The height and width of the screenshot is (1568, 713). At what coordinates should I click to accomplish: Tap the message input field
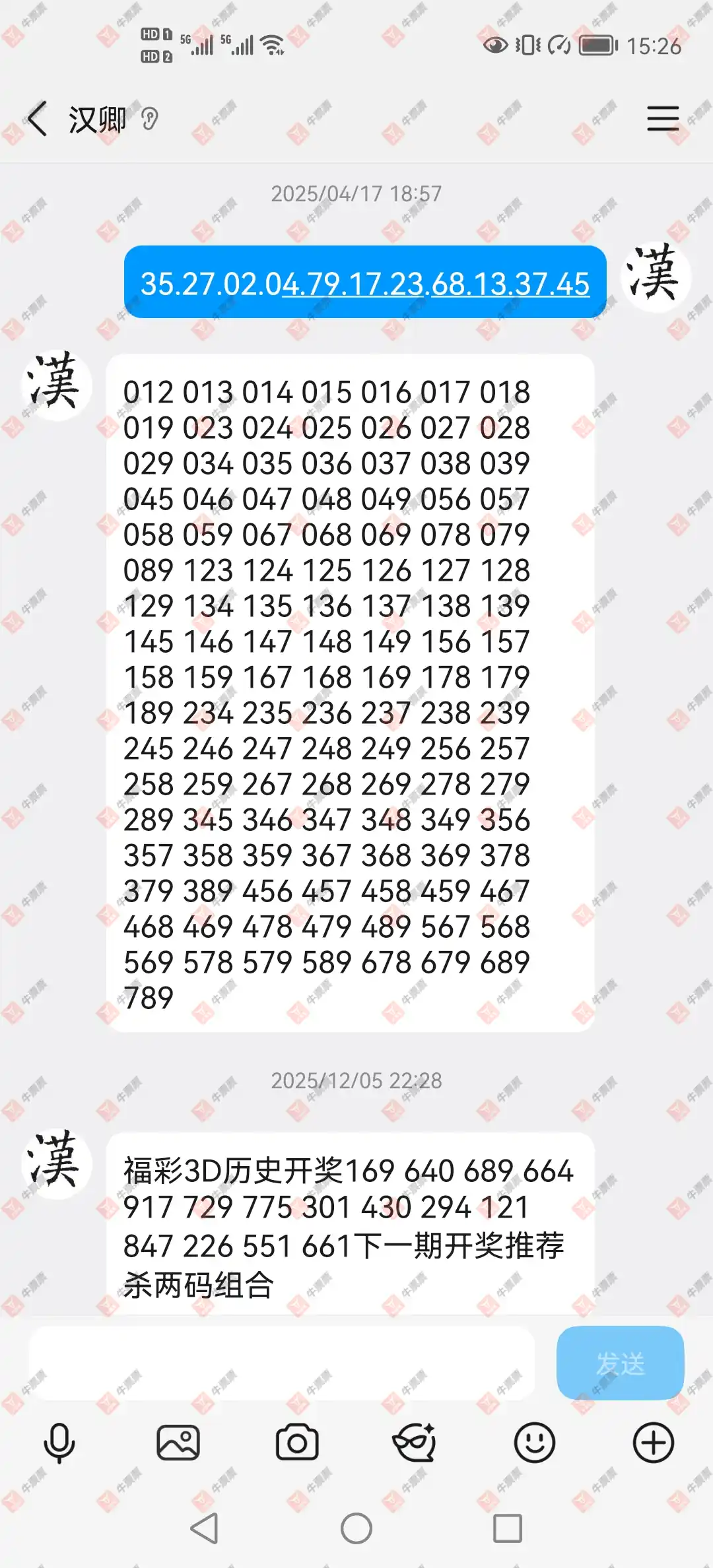(281, 1363)
